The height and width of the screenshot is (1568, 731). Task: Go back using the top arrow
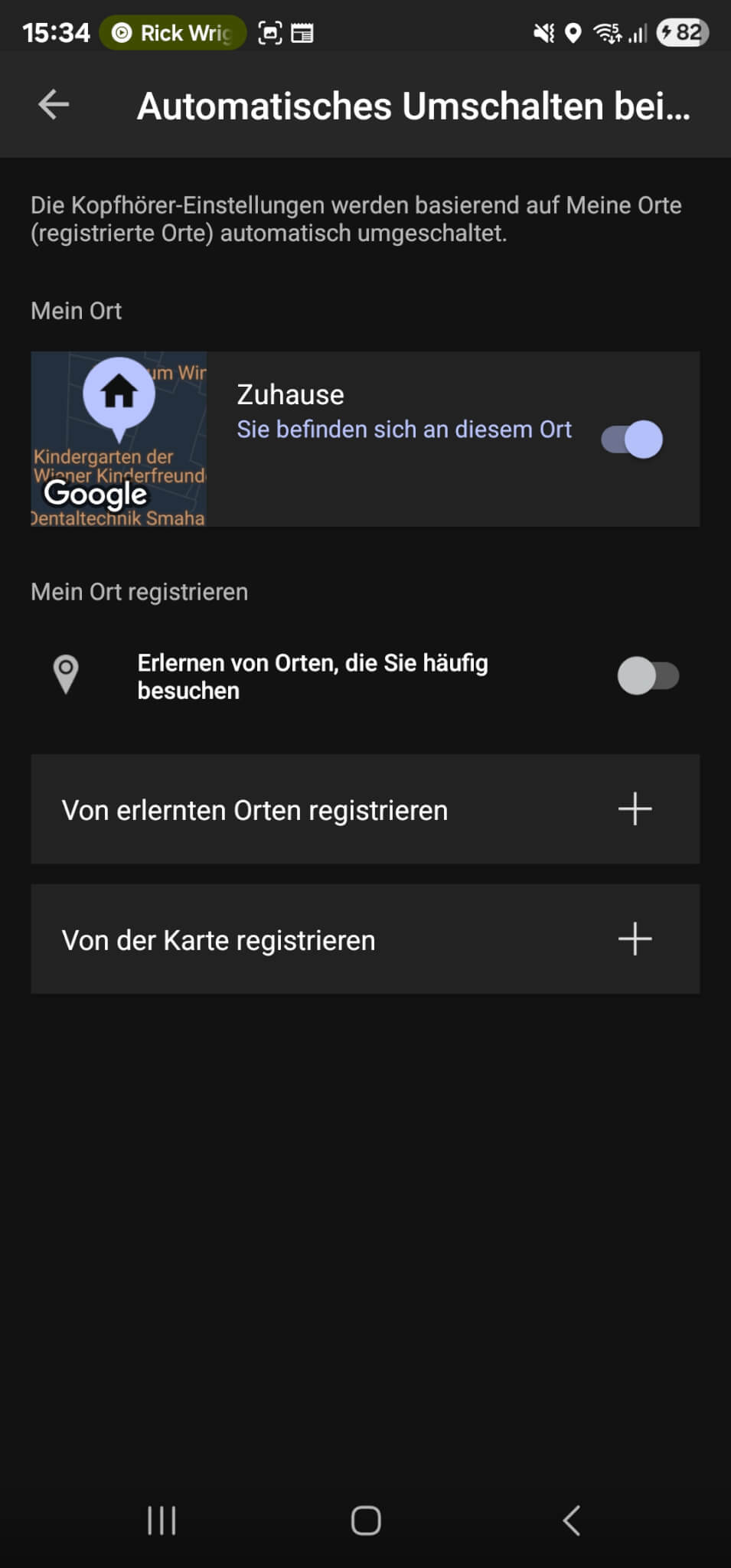tap(54, 105)
